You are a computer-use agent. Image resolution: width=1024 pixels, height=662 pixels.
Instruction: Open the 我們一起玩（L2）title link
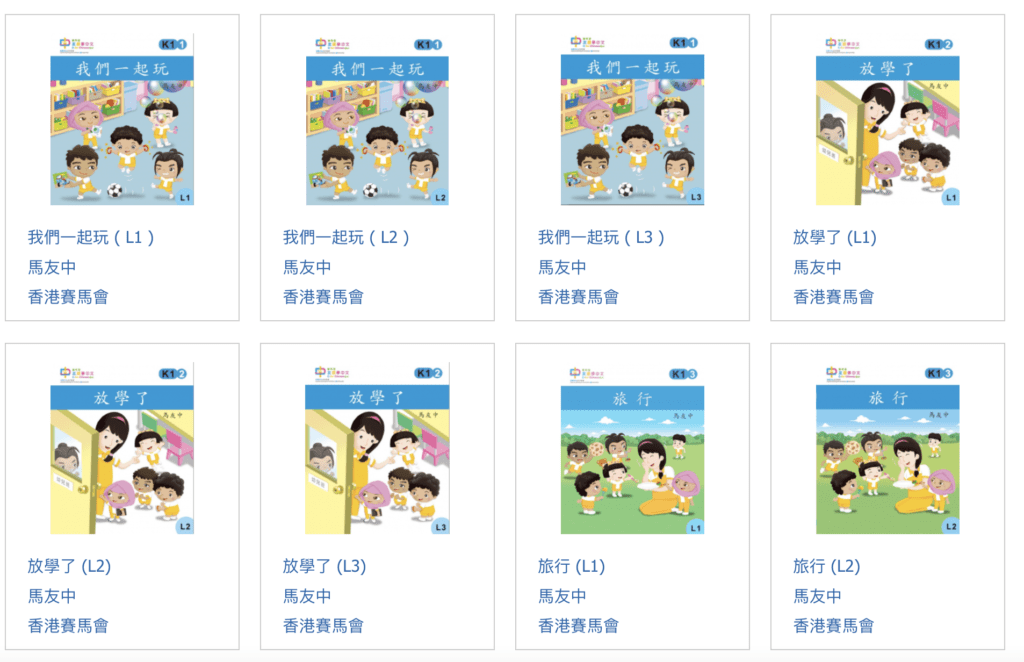[346, 237]
